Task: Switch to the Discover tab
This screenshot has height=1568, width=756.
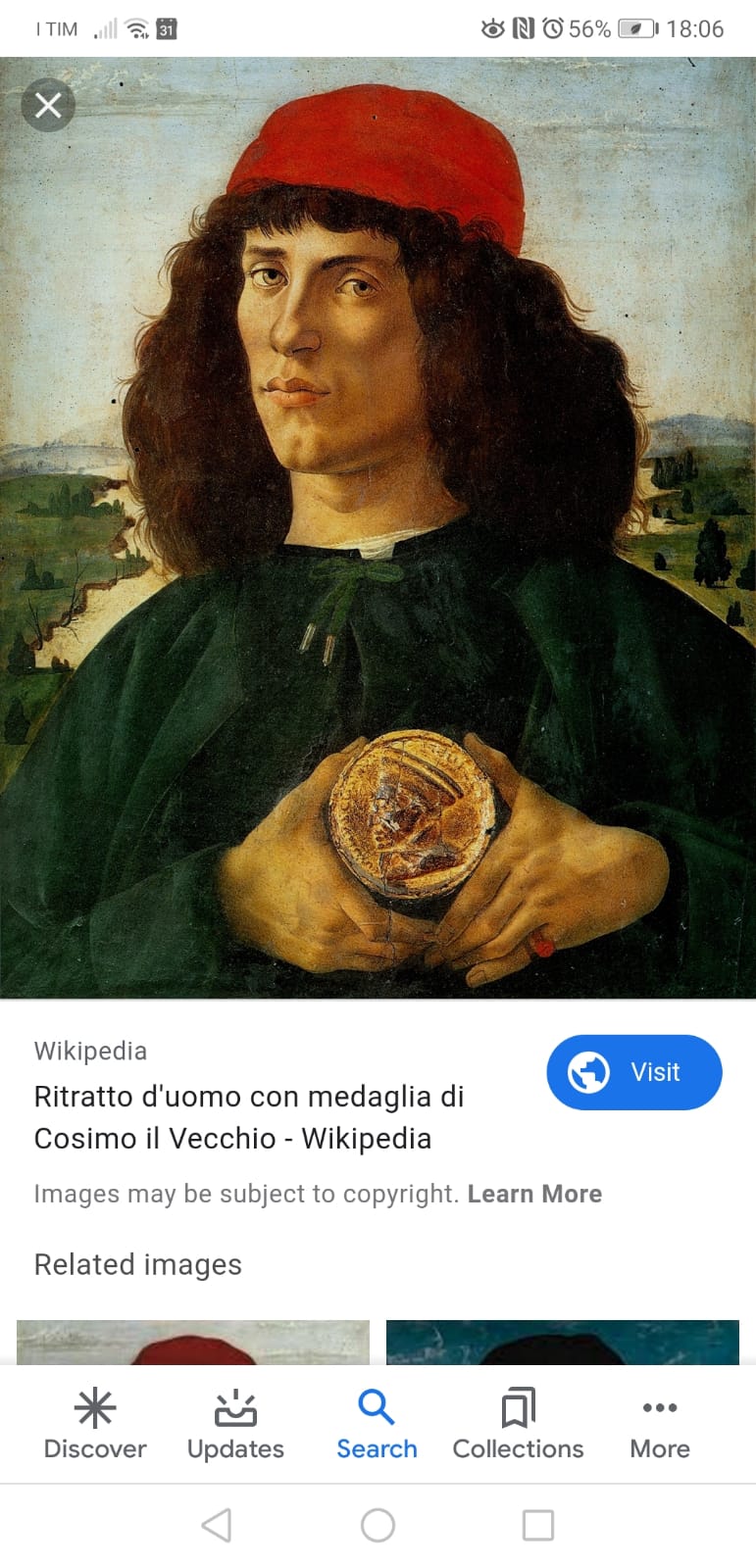Action: tap(95, 1424)
